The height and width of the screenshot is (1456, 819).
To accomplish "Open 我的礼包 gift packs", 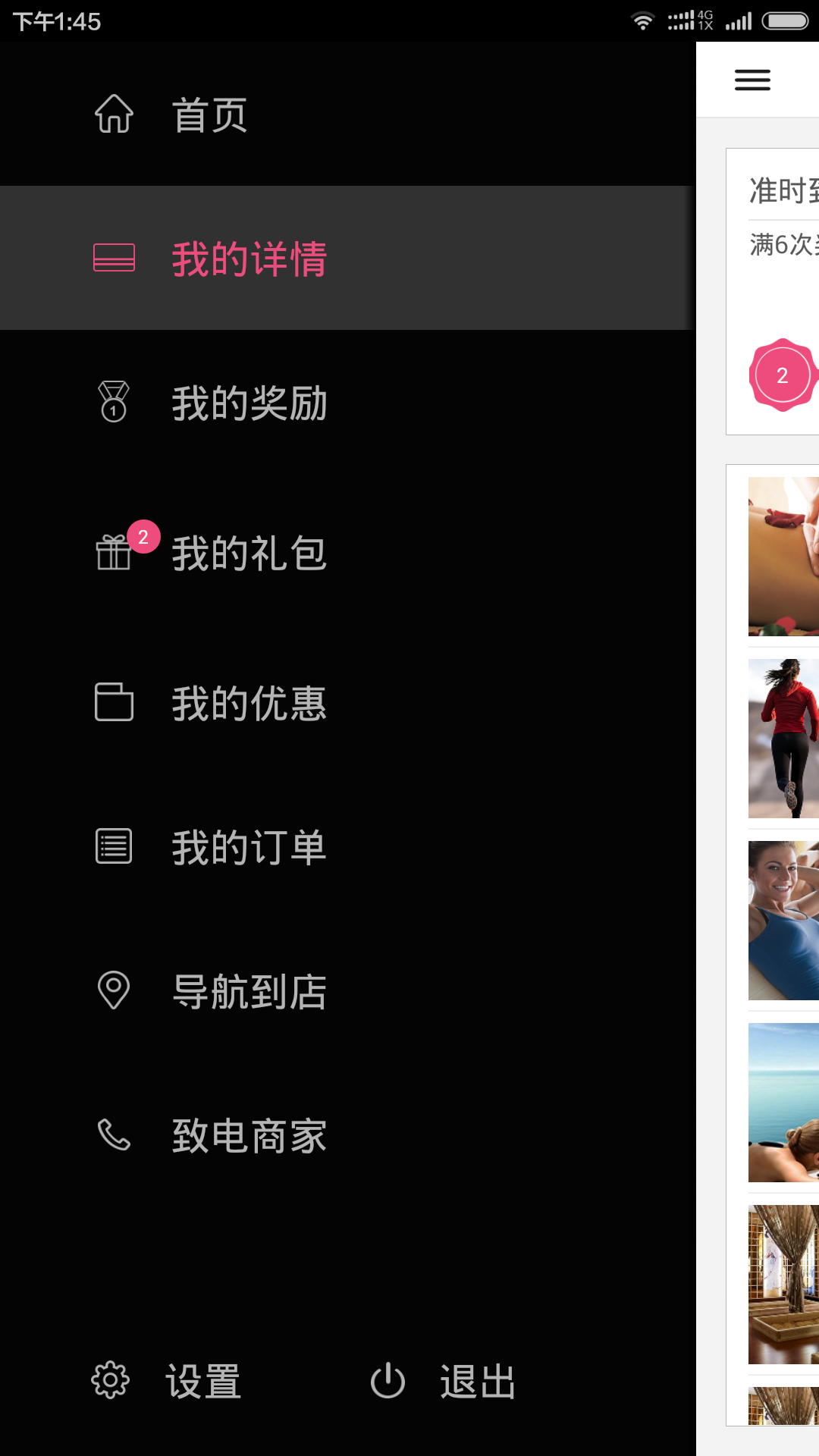I will click(347, 552).
